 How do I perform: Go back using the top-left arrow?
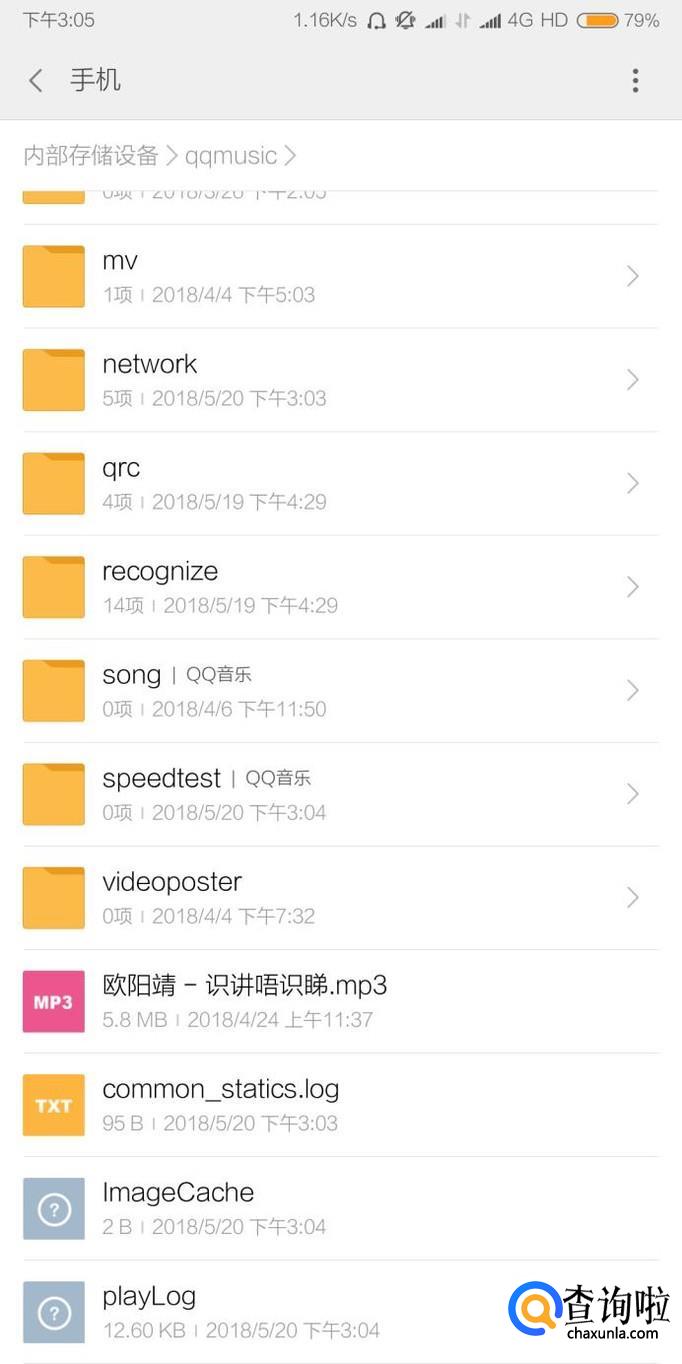click(x=36, y=81)
